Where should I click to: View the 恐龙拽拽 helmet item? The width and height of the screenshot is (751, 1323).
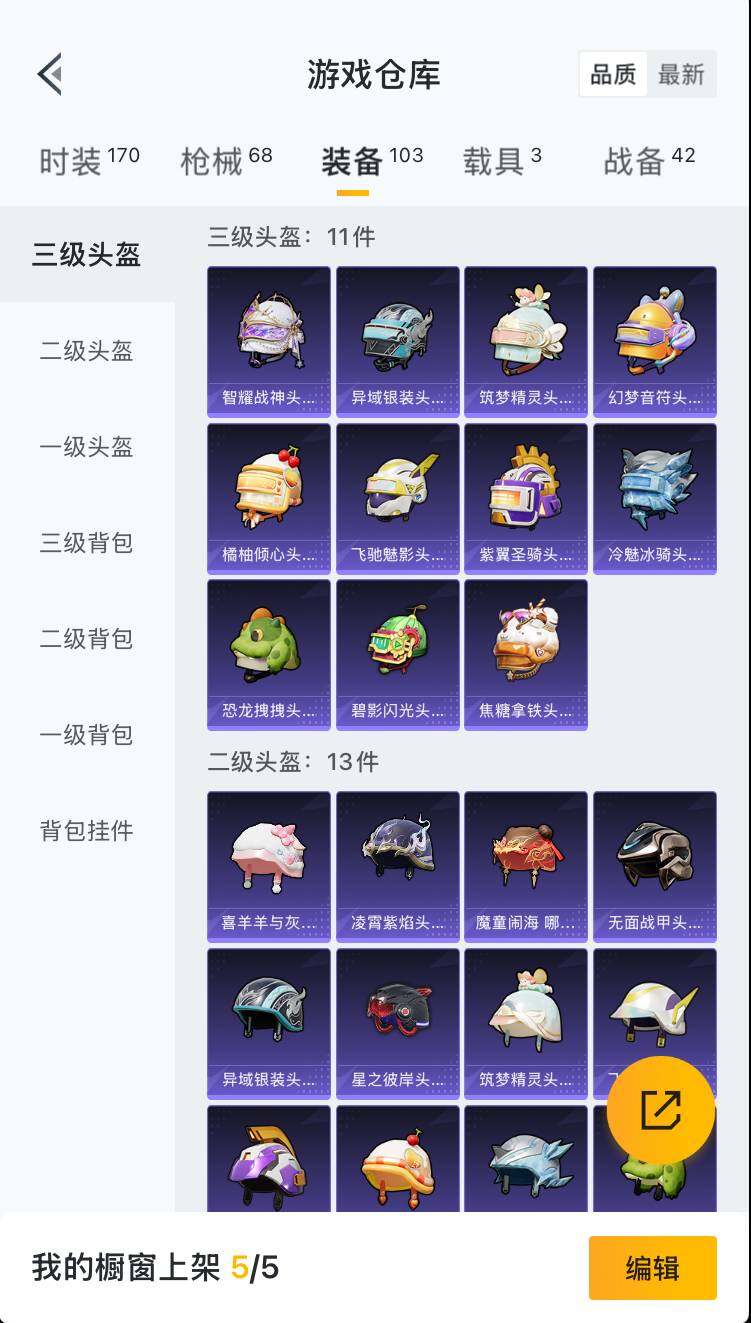(269, 654)
